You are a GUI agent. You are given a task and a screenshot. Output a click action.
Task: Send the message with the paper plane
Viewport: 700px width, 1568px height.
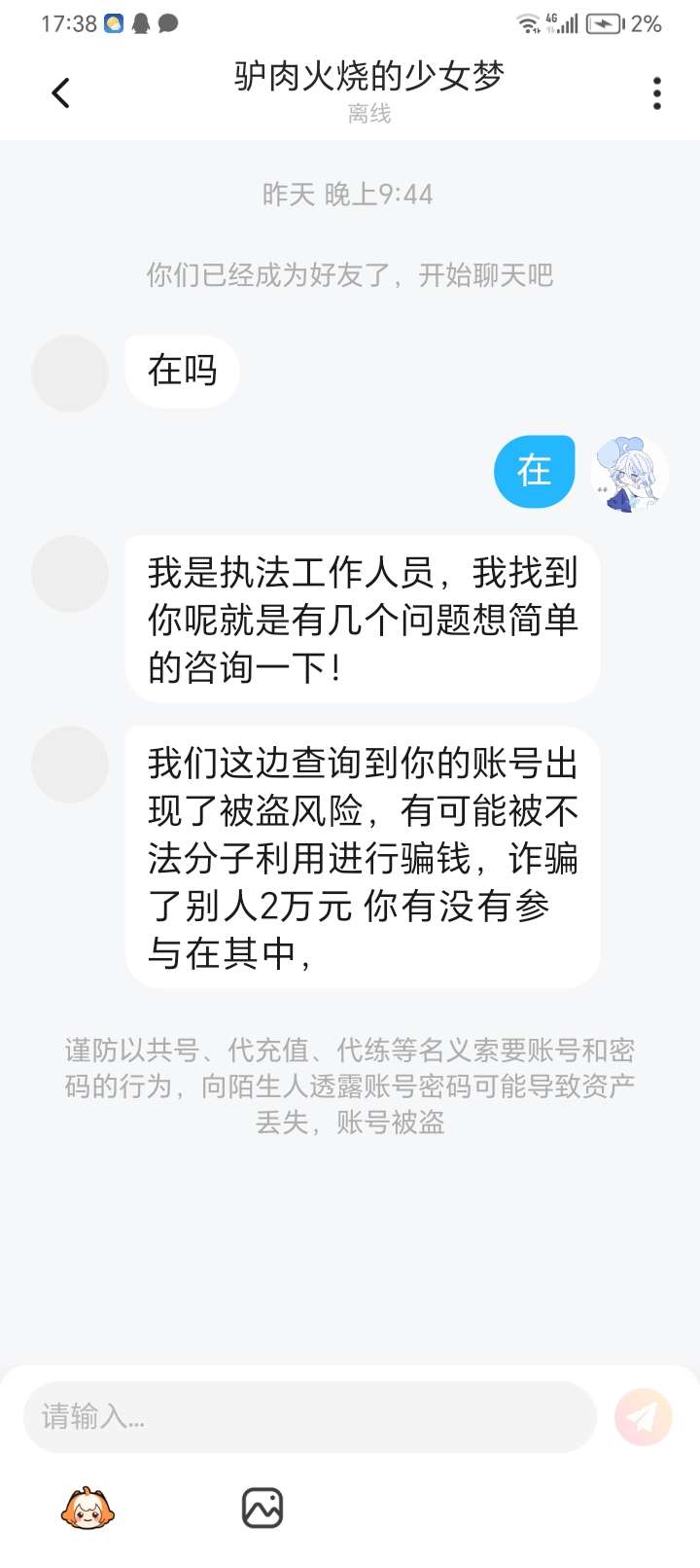643,1416
